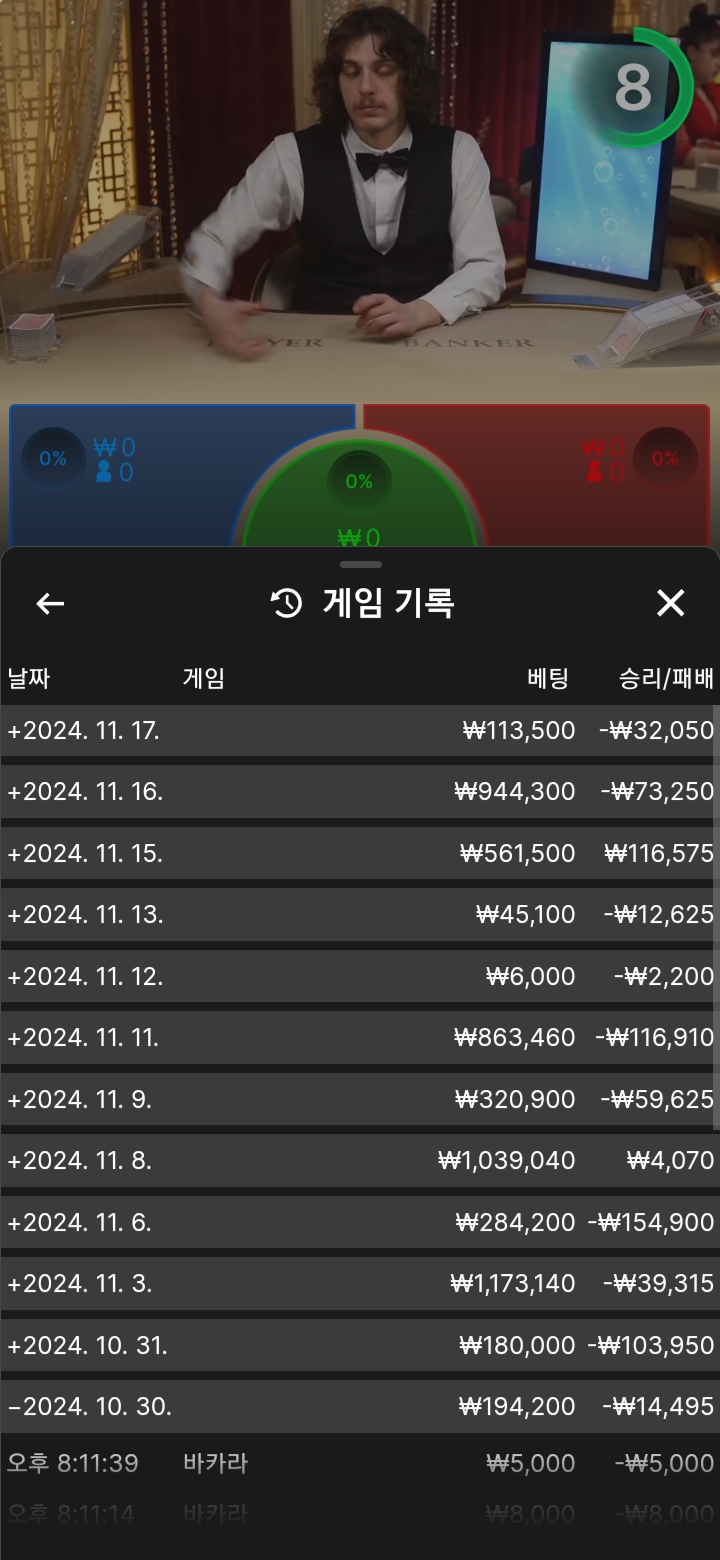Viewport: 720px width, 1560px height.
Task: Expand the 2024. 11. 11. history row
Action: (358, 1038)
